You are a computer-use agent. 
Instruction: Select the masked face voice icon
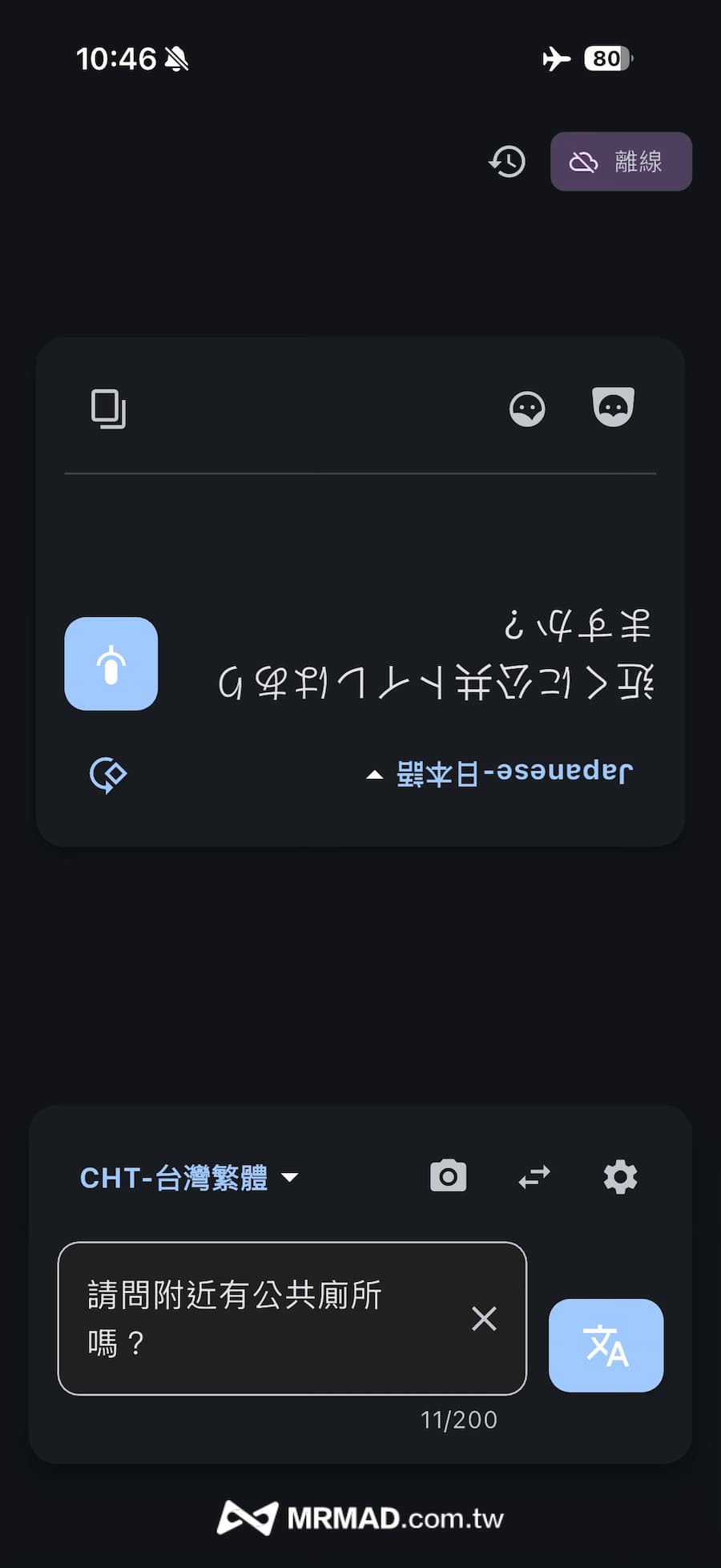click(x=613, y=407)
